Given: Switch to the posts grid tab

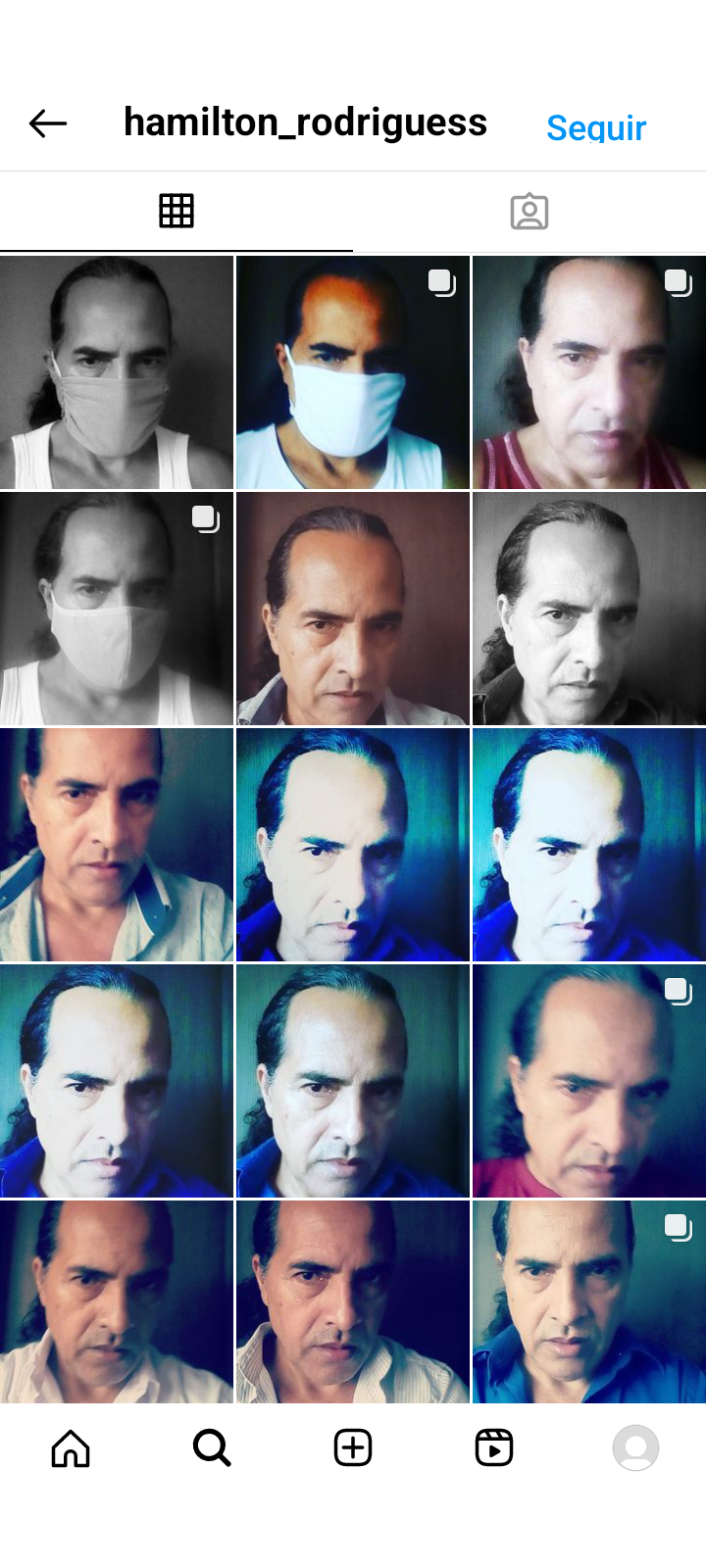Looking at the screenshot, I should coord(176,211).
